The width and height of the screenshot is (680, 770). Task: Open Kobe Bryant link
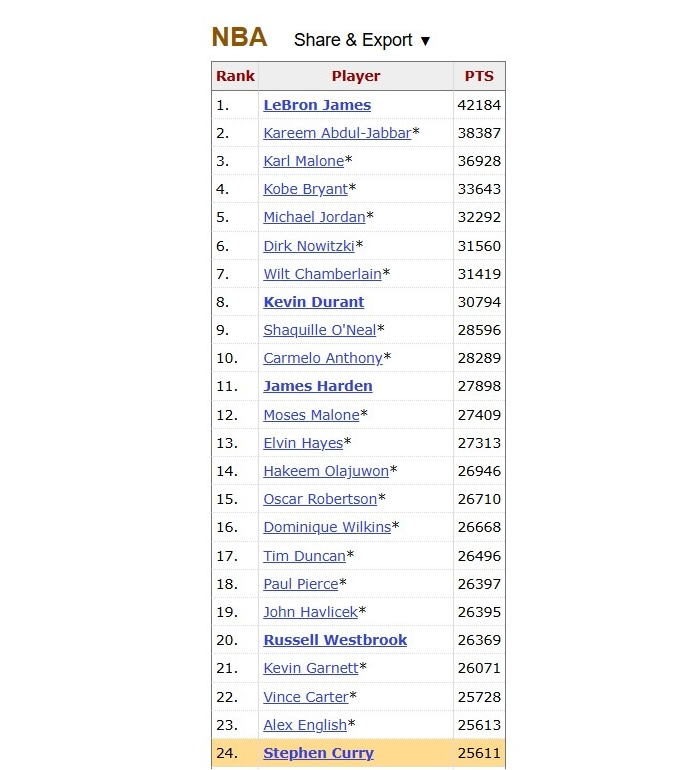pyautogui.click(x=305, y=189)
